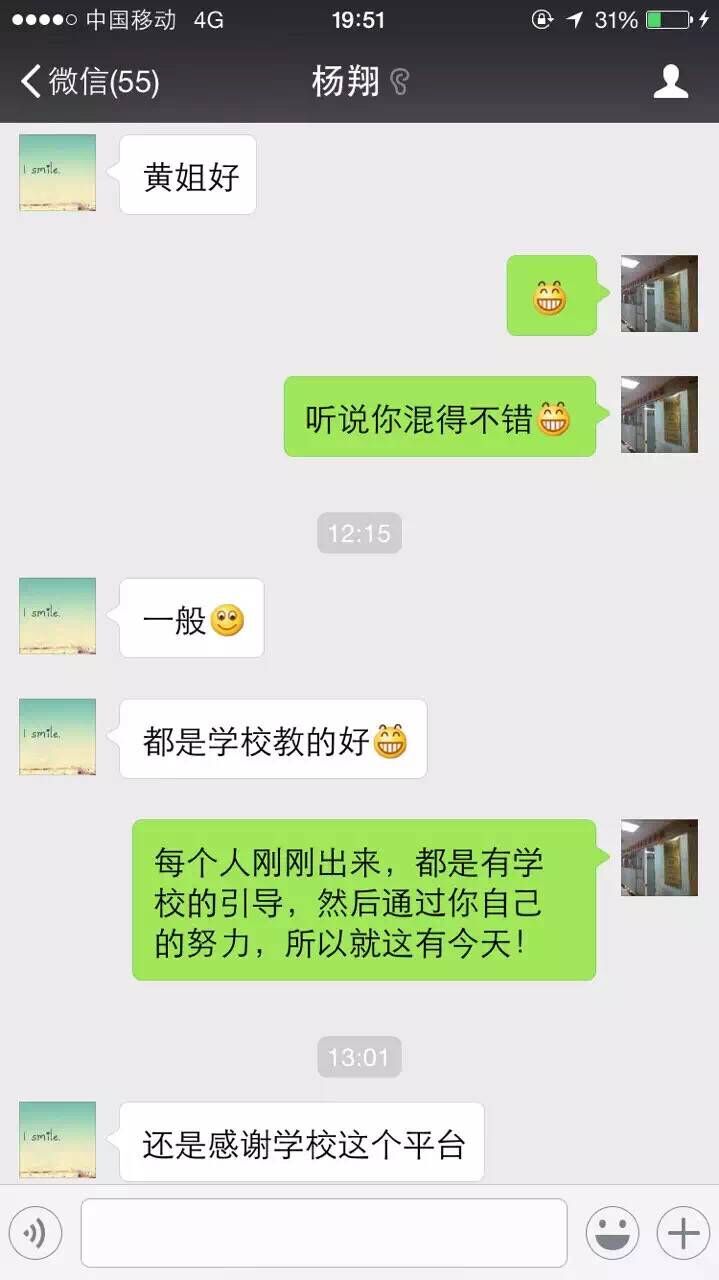
Task: Go back to the 微信 chat list
Action: (88, 81)
